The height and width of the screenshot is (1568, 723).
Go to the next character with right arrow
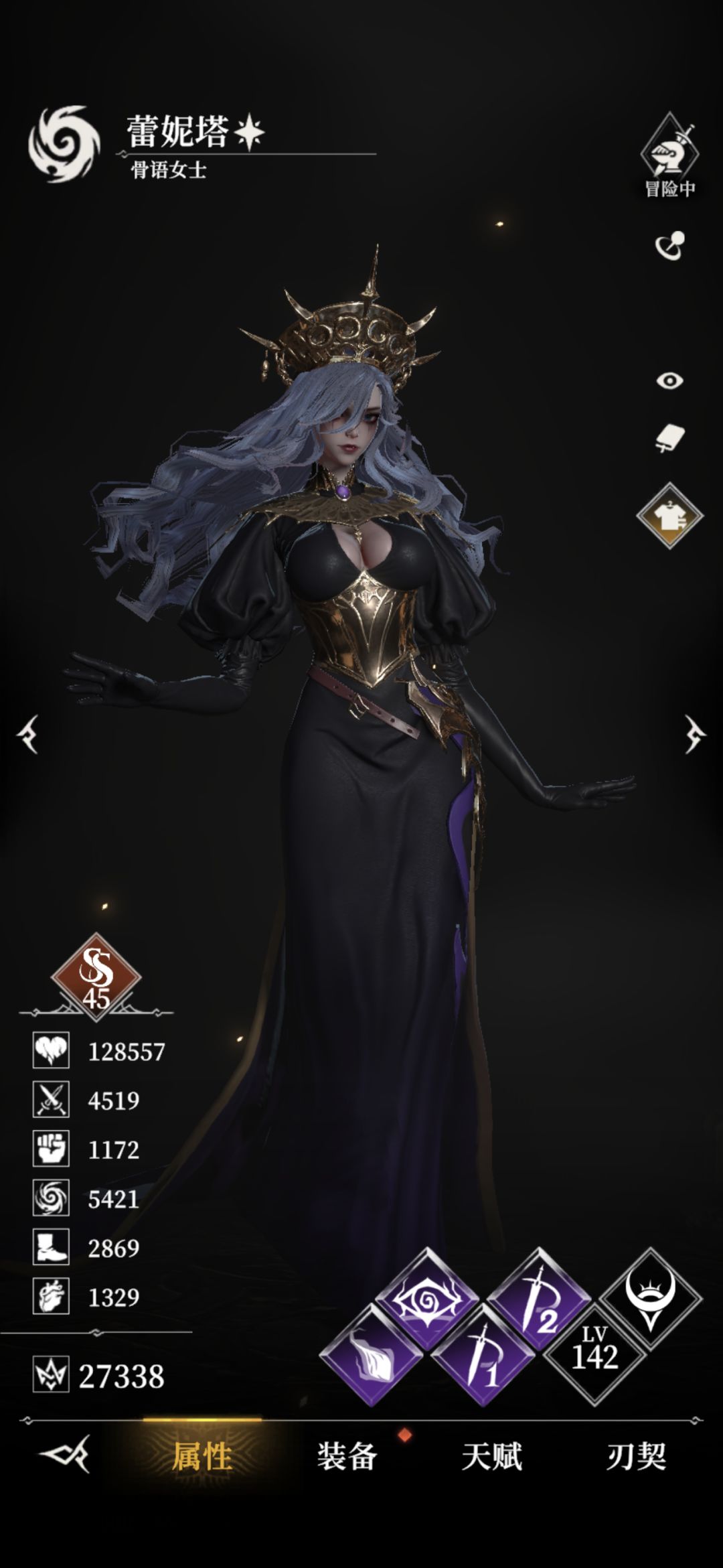[695, 734]
